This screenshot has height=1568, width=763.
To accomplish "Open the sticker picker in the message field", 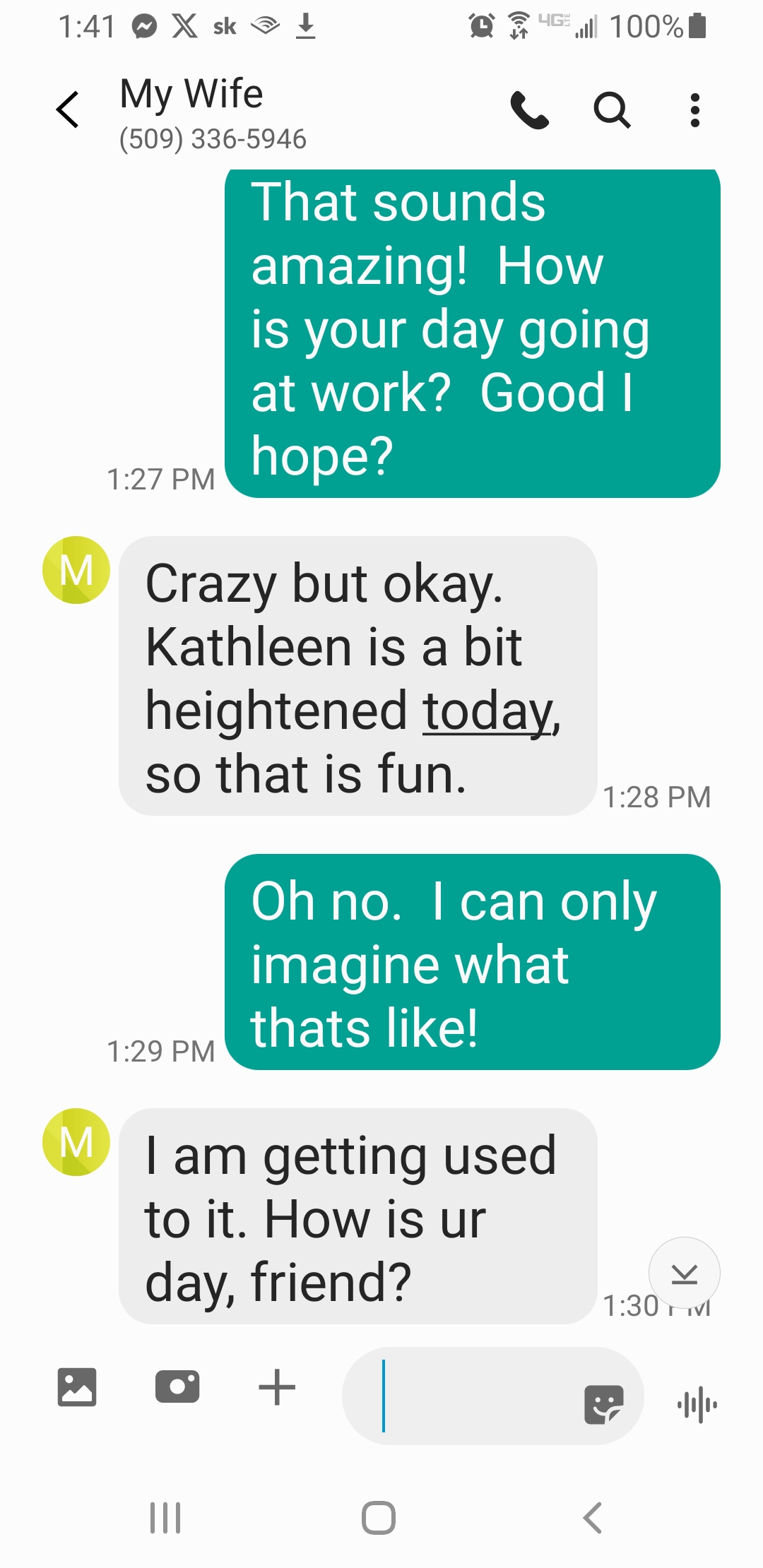I will pyautogui.click(x=604, y=1404).
